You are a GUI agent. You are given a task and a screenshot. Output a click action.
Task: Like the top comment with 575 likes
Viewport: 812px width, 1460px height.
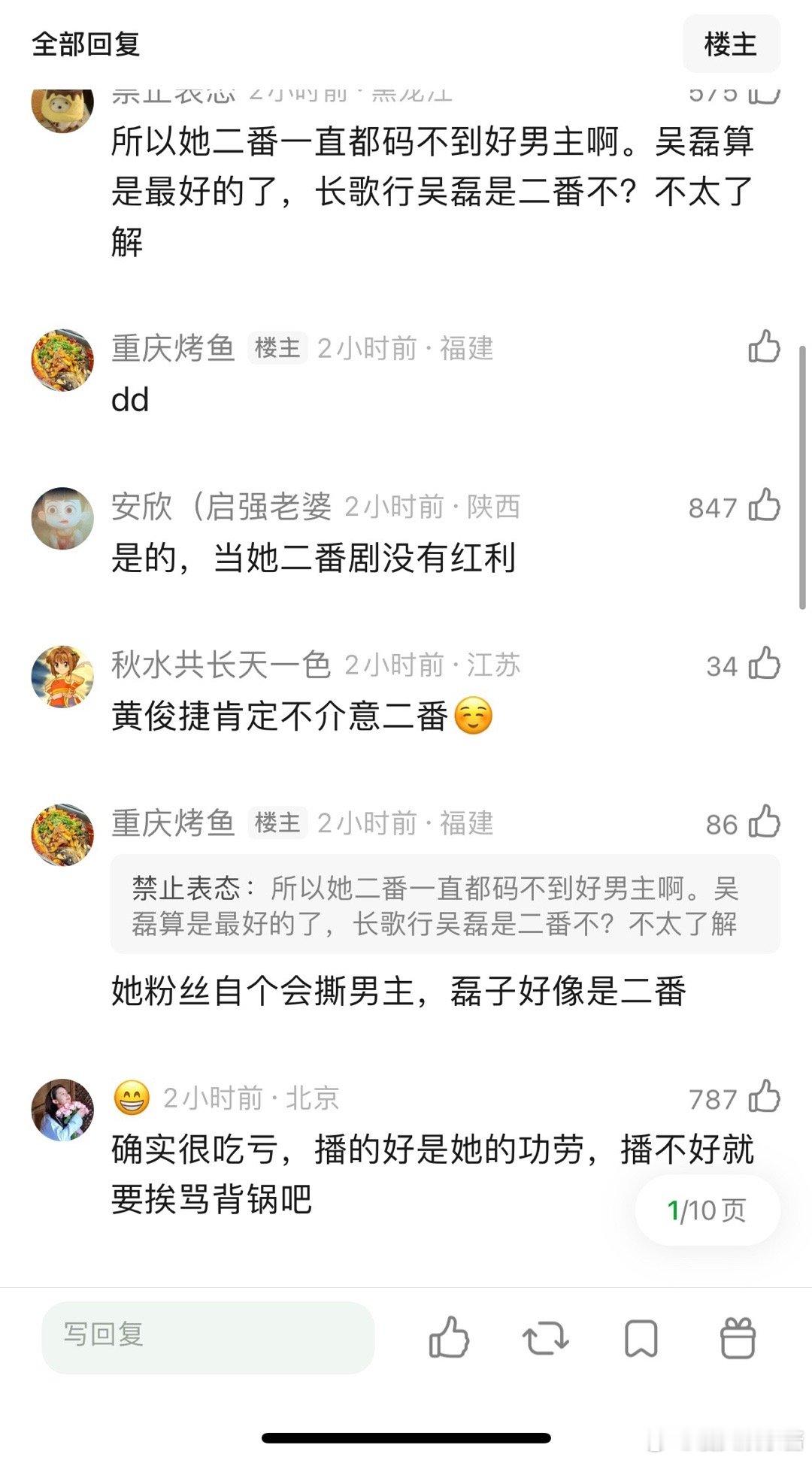point(765,92)
